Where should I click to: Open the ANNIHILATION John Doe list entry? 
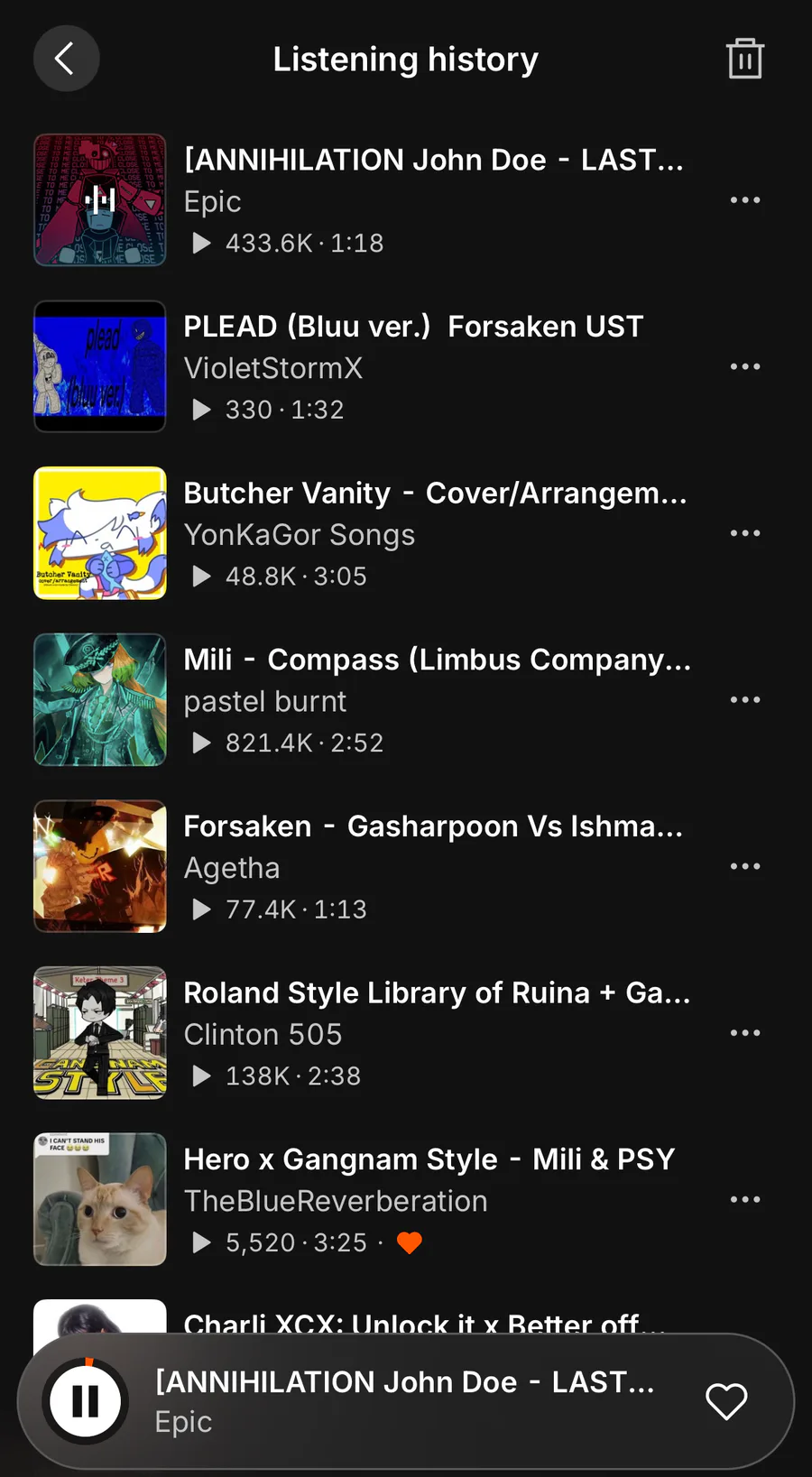[x=433, y=200]
